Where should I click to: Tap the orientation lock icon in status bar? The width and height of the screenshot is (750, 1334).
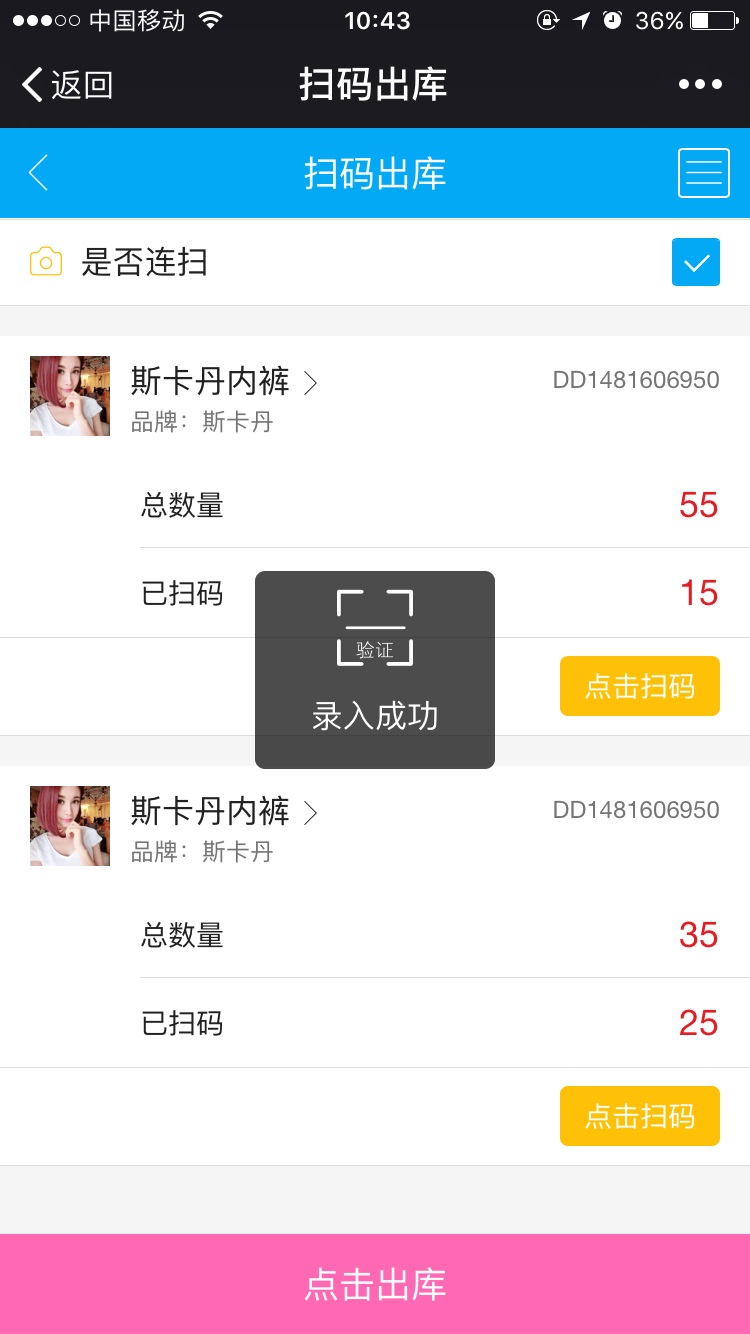[x=548, y=18]
